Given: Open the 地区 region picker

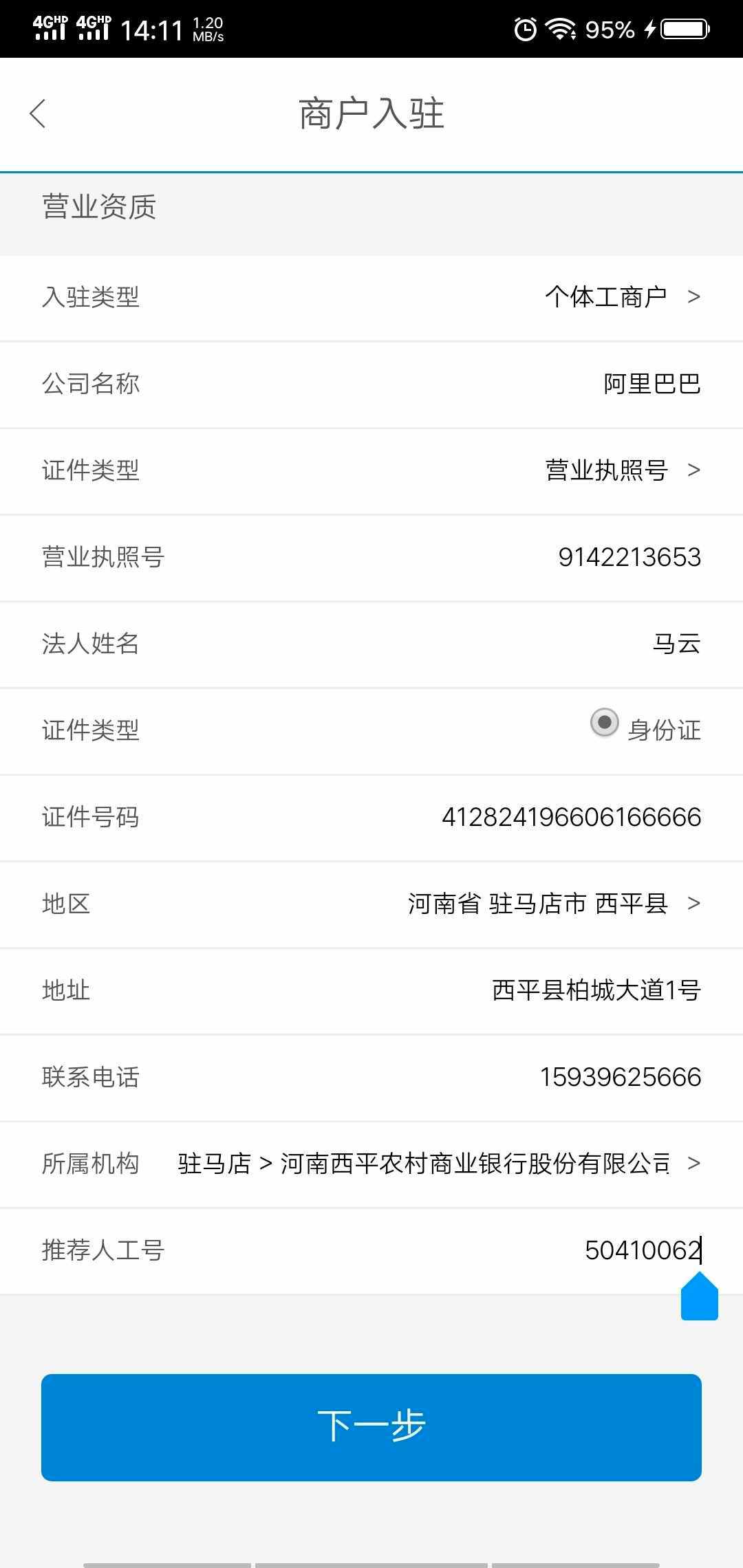Looking at the screenshot, I should (371, 904).
